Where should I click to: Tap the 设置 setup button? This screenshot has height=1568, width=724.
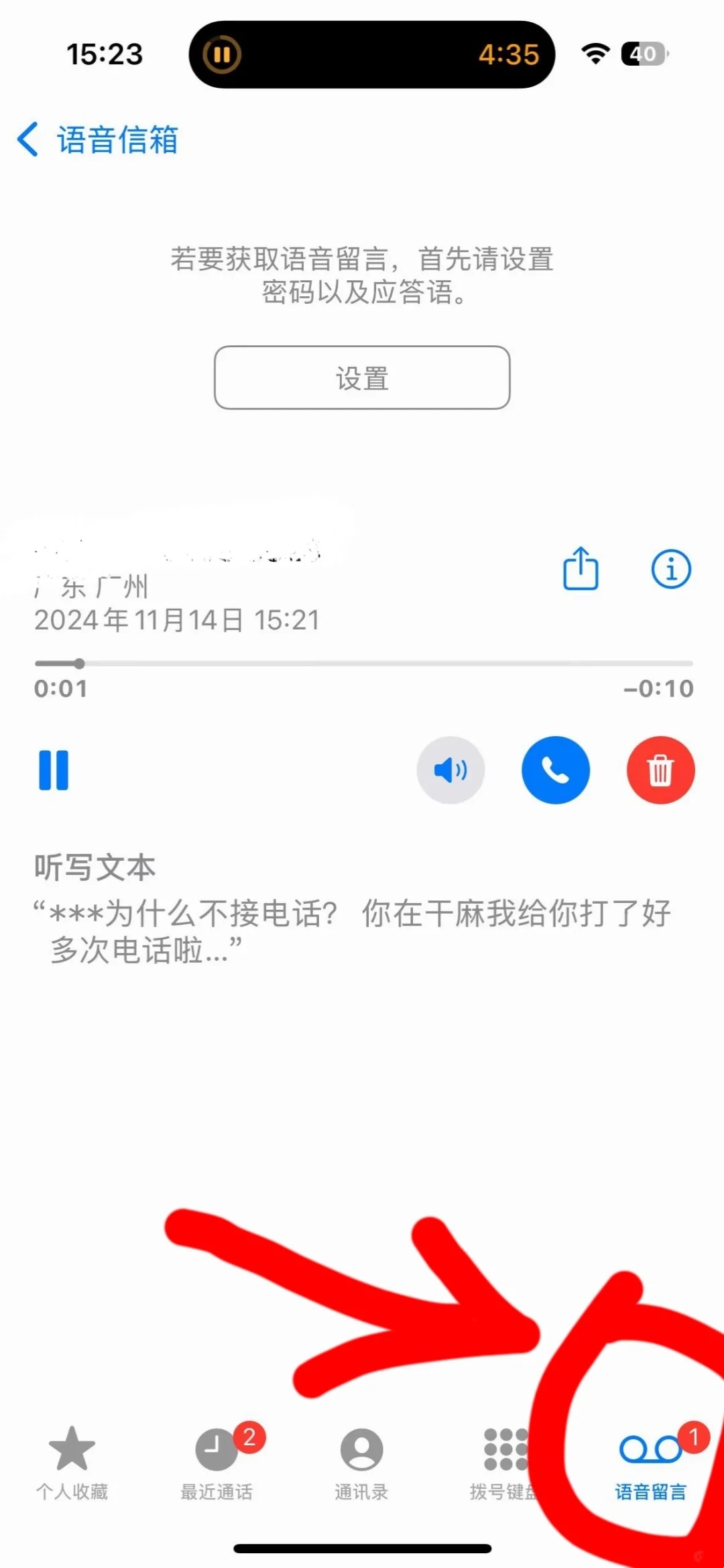tap(361, 377)
